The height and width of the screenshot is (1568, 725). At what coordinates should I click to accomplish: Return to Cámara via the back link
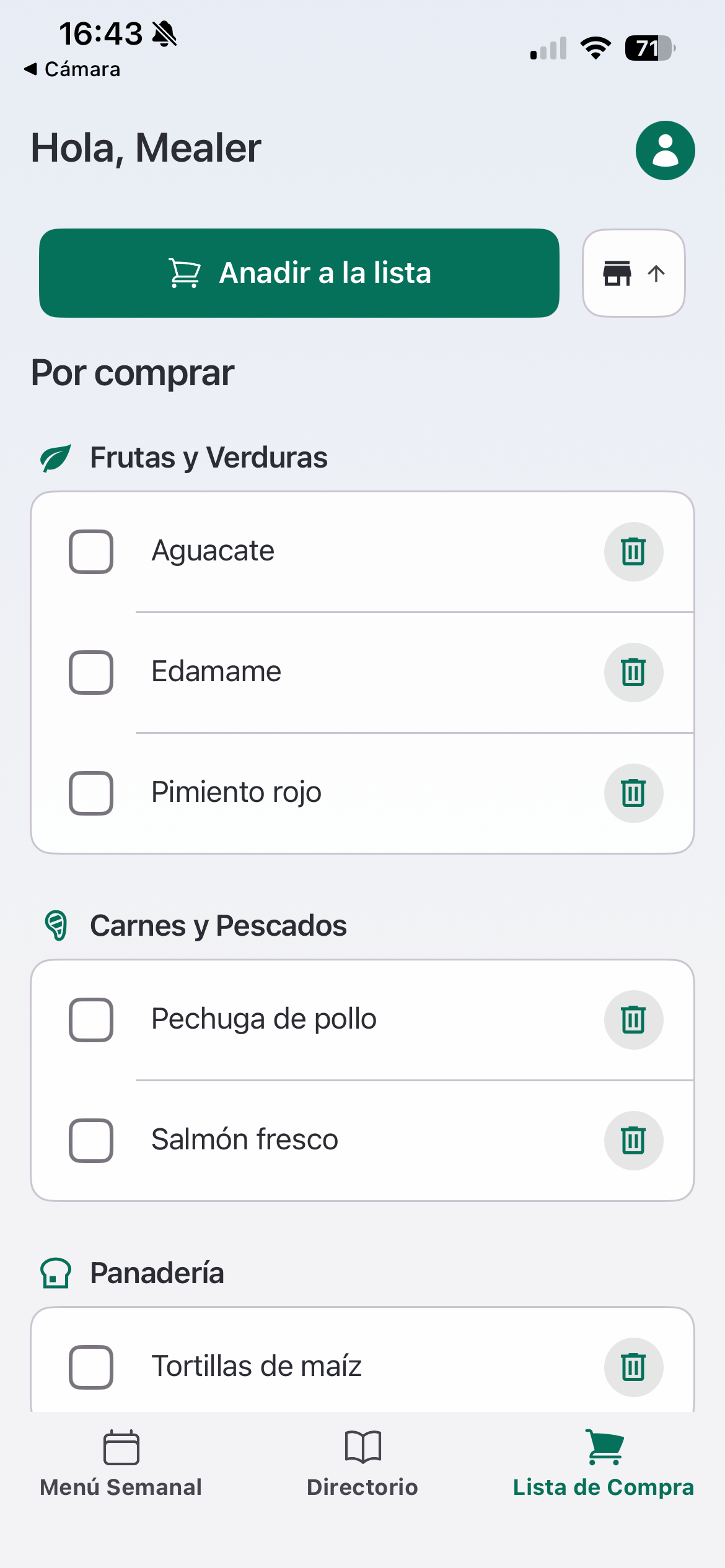[x=72, y=69]
